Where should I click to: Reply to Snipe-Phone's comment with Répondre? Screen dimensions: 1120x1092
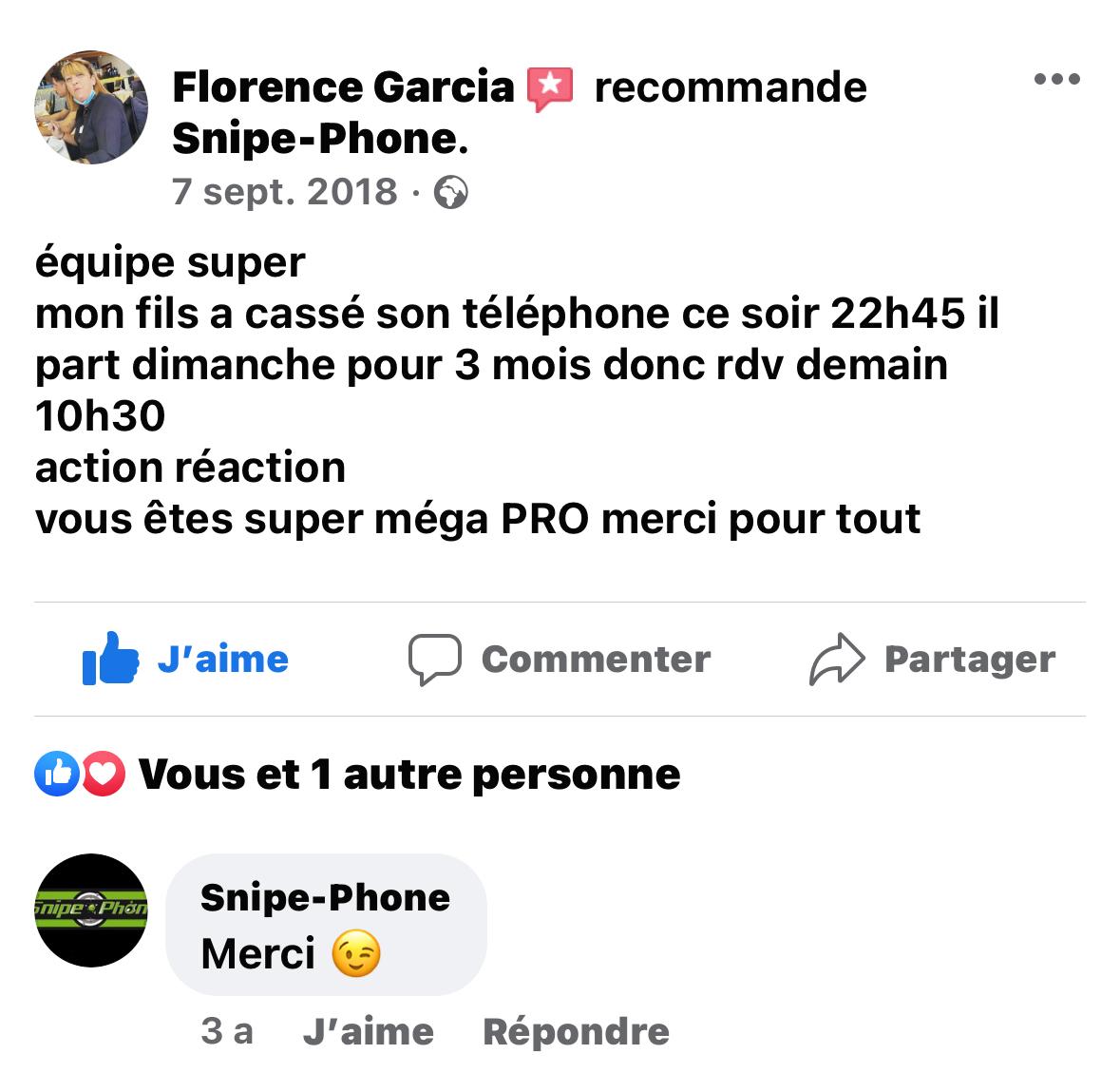coord(576,1031)
